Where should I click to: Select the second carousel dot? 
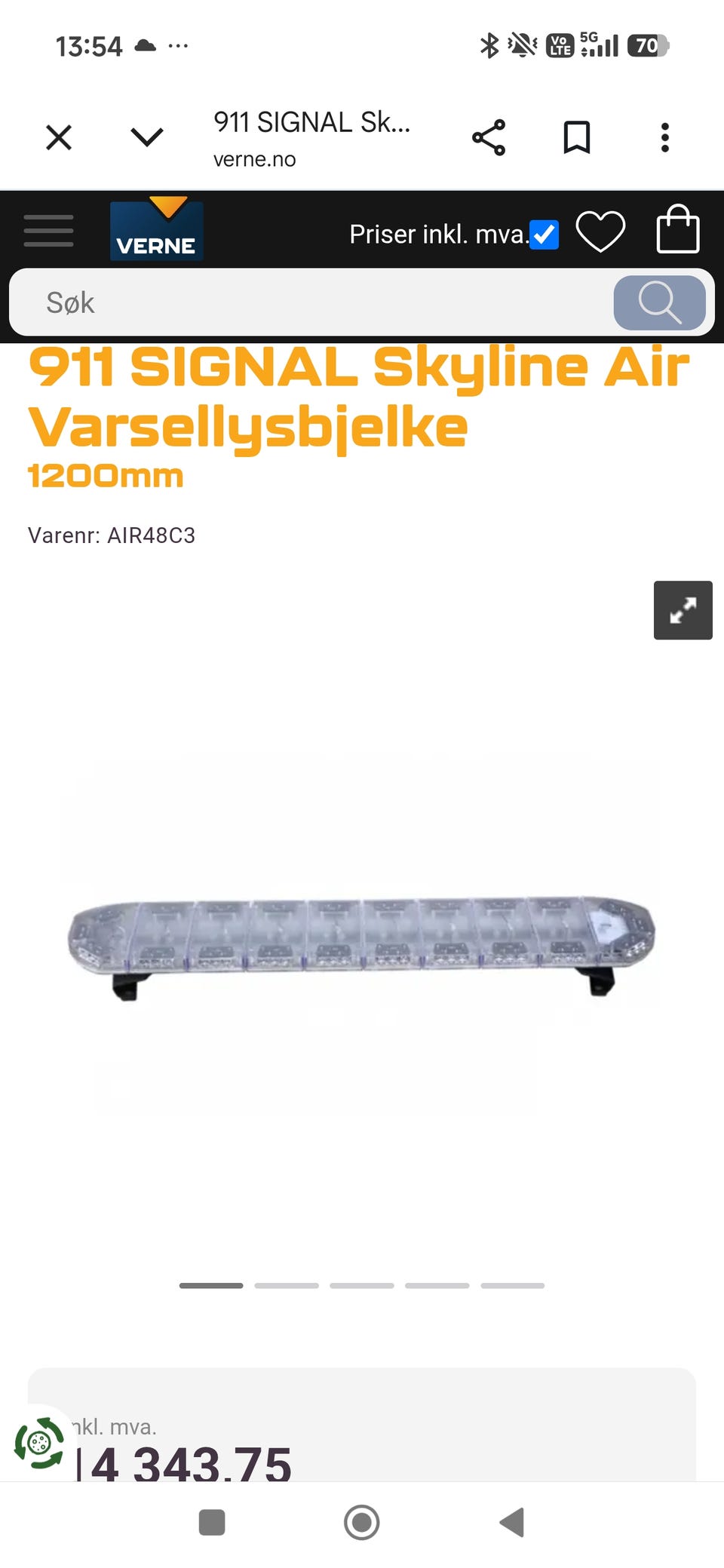[287, 1285]
